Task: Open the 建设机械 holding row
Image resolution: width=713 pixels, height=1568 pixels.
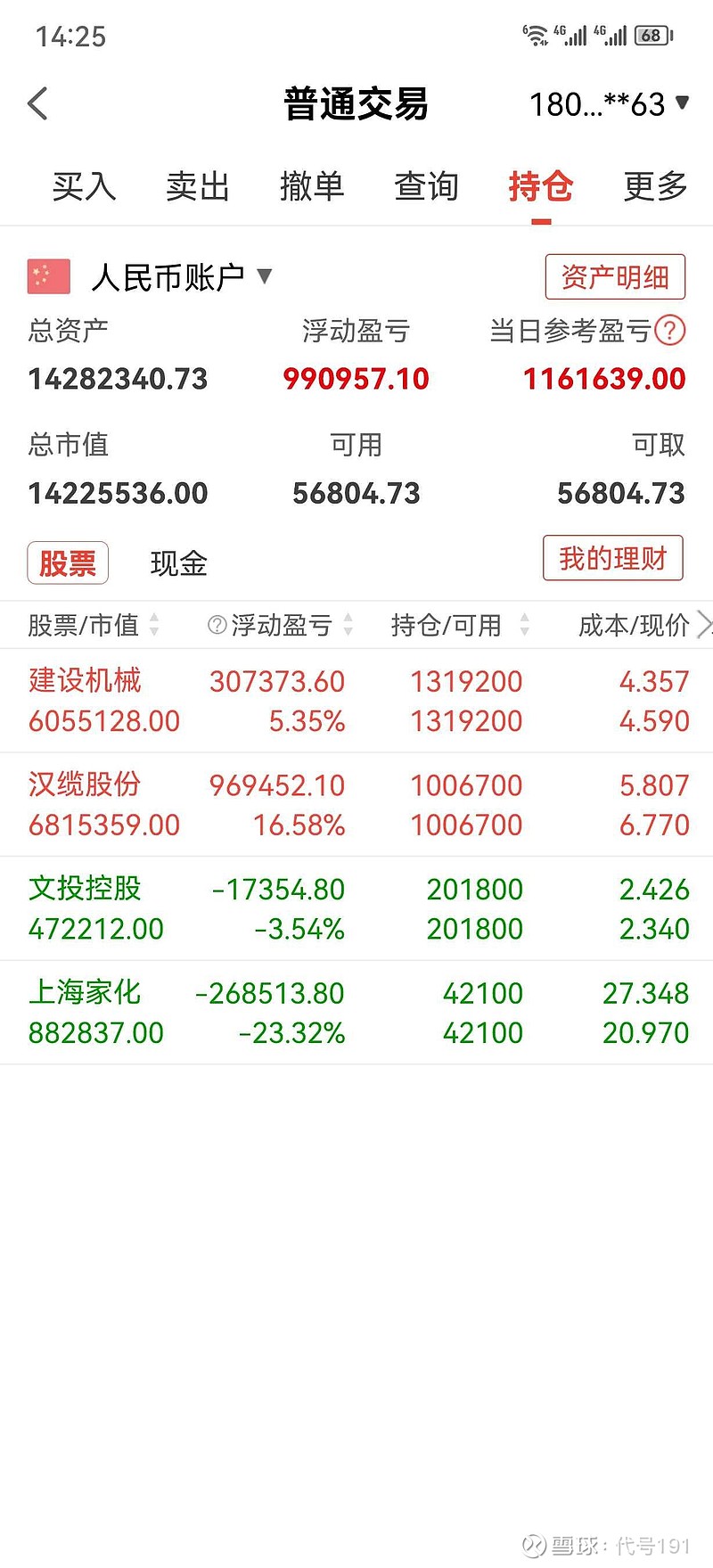Action: tap(356, 701)
